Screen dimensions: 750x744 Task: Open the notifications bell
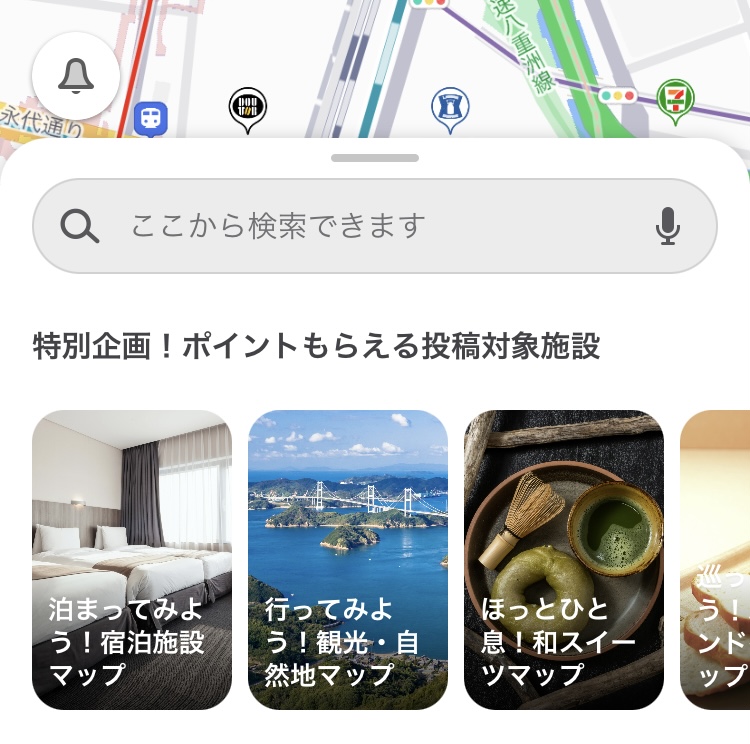point(76,76)
